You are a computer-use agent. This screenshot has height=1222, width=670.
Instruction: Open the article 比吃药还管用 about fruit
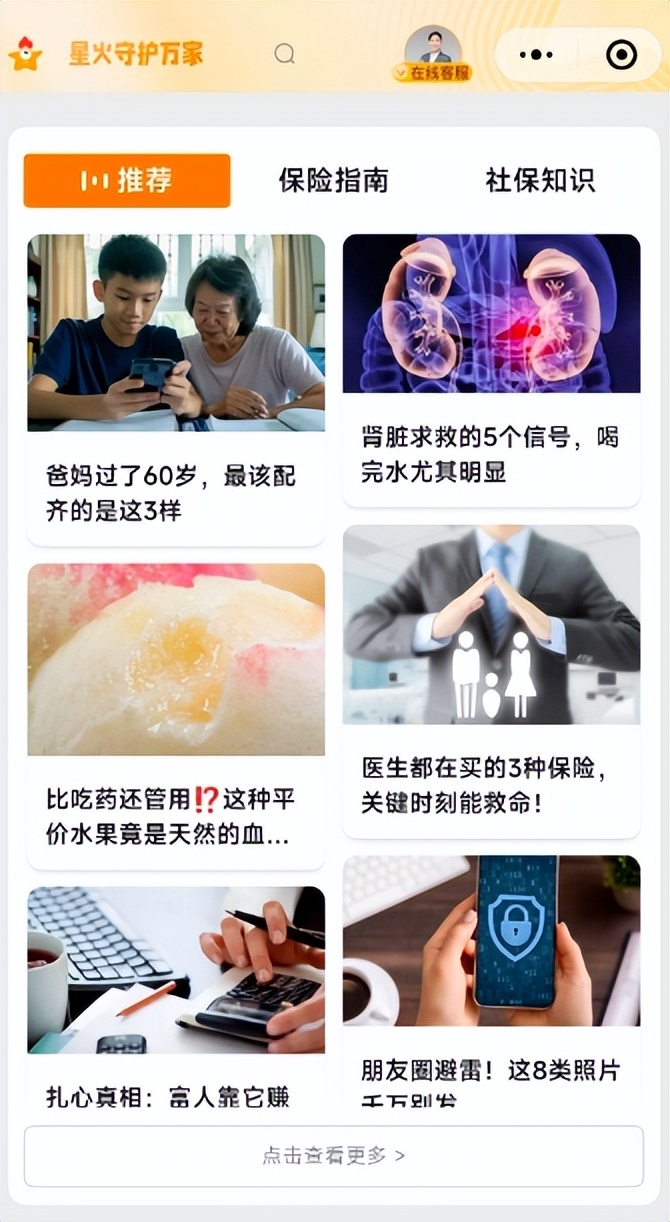(x=176, y=715)
